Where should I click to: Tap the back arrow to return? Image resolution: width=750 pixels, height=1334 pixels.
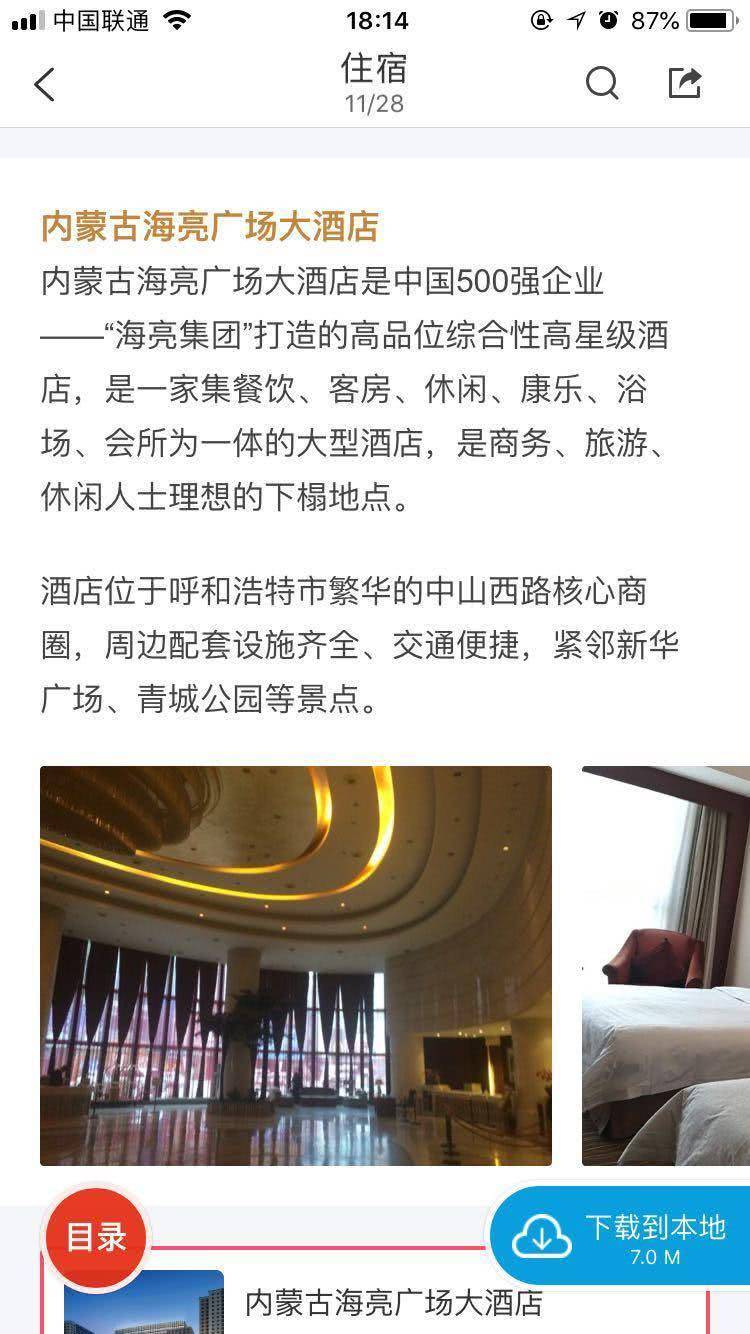click(43, 84)
